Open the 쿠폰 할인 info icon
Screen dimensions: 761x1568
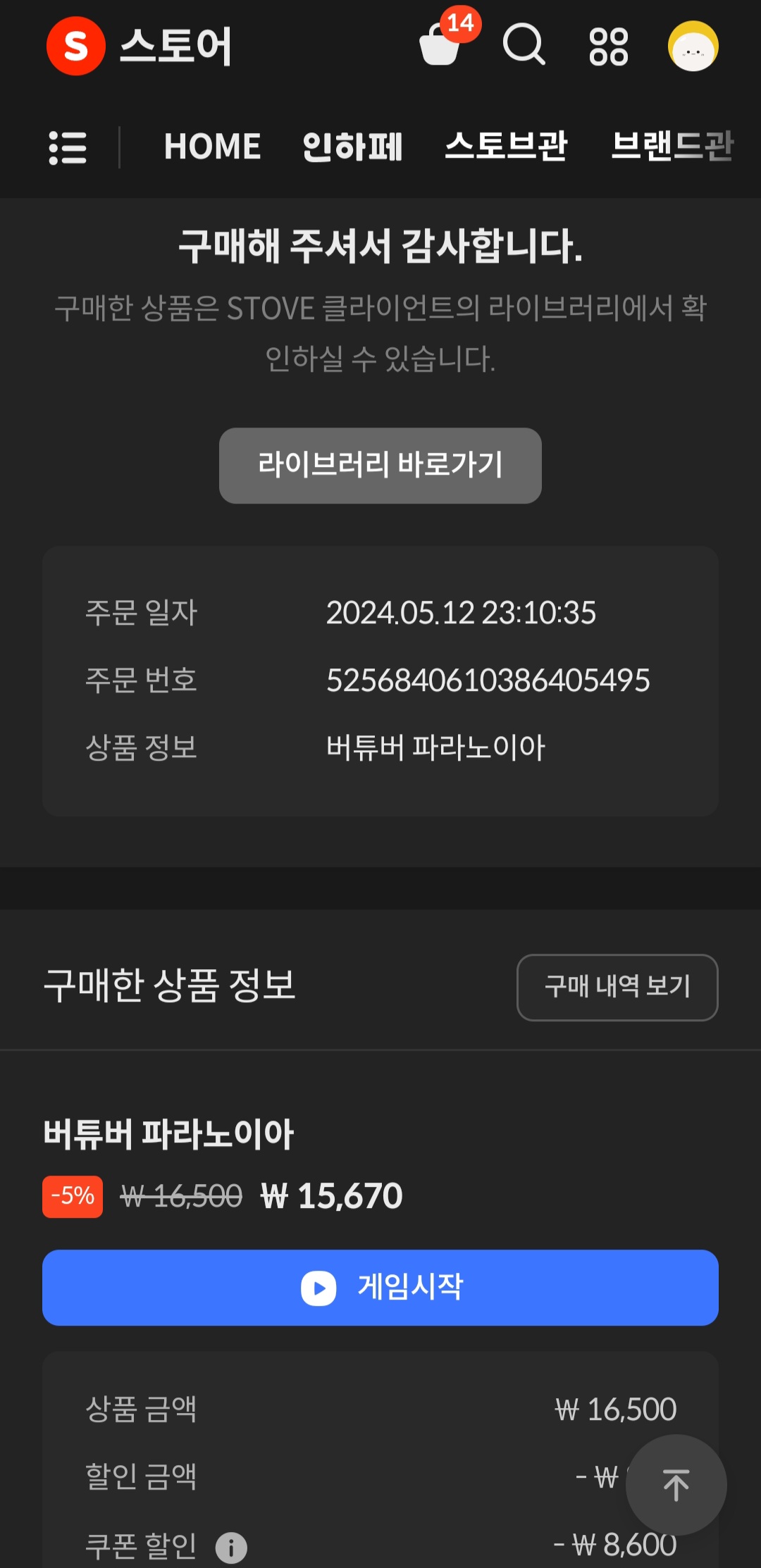click(x=231, y=1548)
